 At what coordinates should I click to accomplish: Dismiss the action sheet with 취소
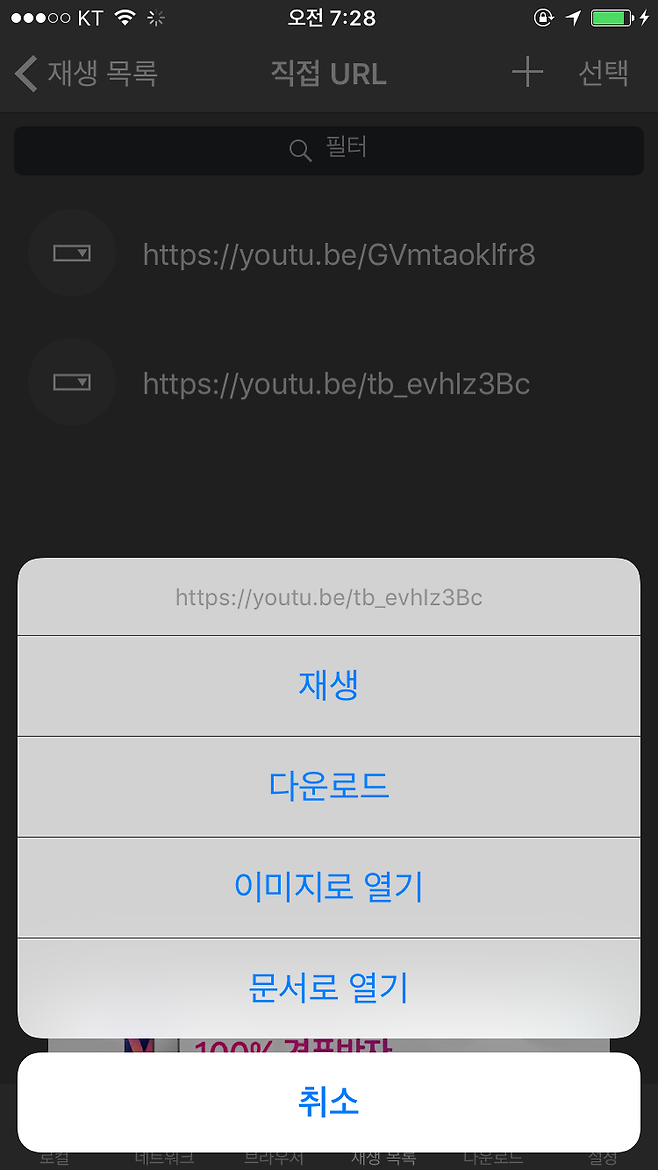(328, 1102)
